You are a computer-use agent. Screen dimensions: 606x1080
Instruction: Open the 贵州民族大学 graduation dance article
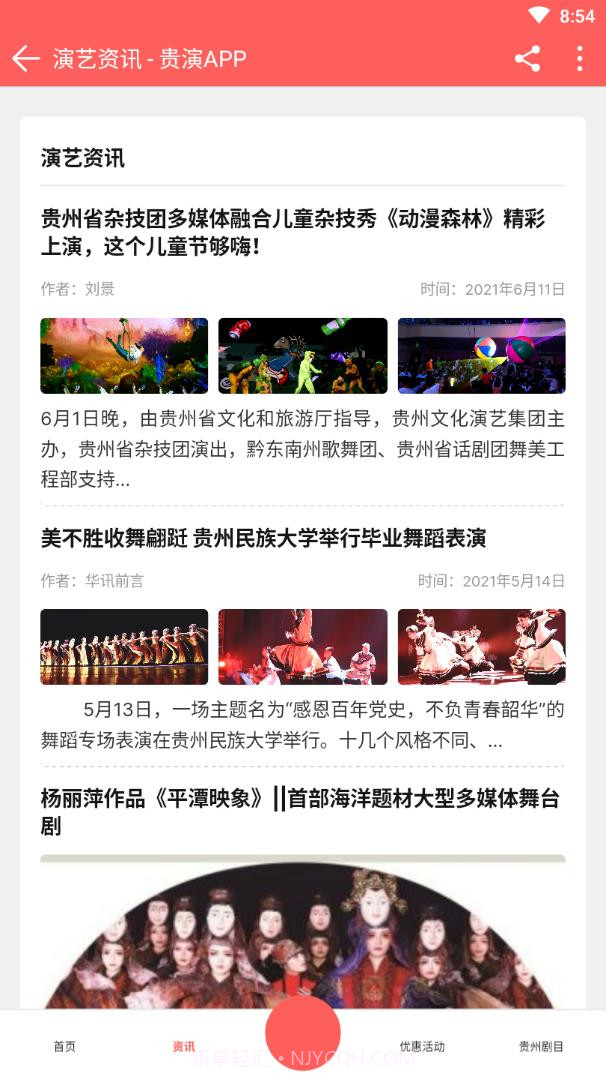(263, 539)
